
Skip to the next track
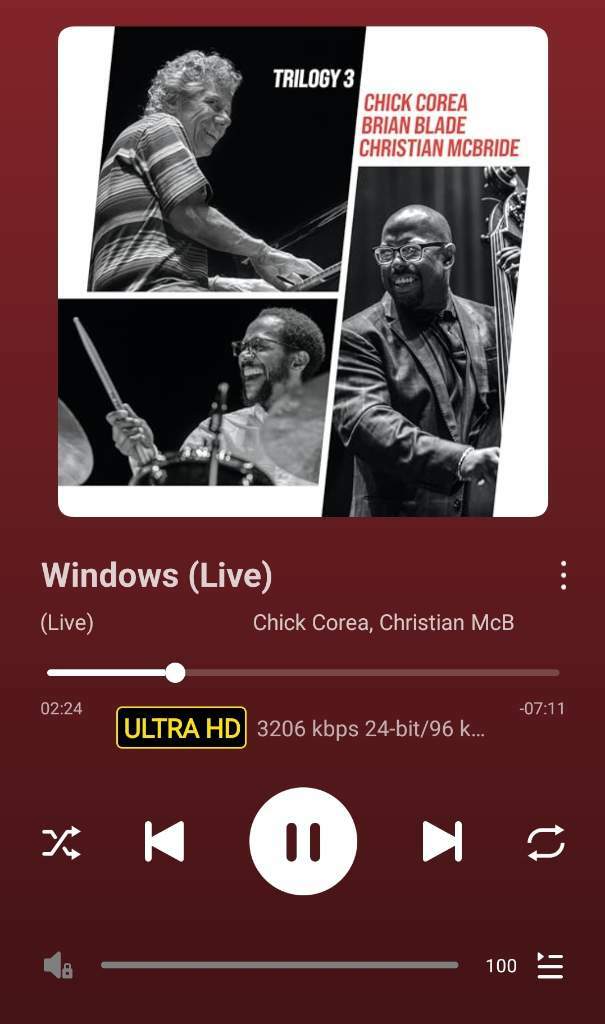coord(442,841)
